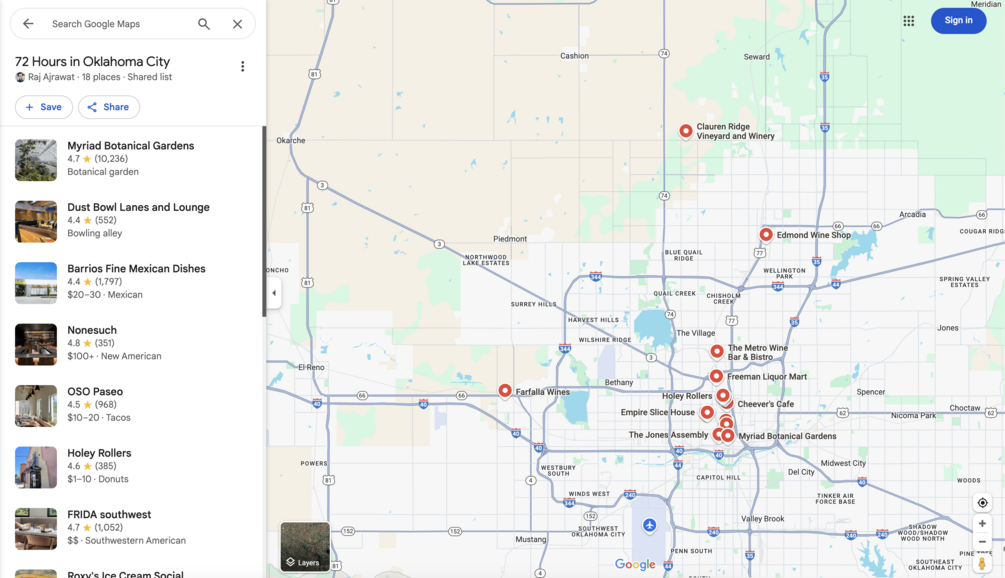Open the Google apps grid
Screen dimensions: 1005x578
(x=908, y=21)
